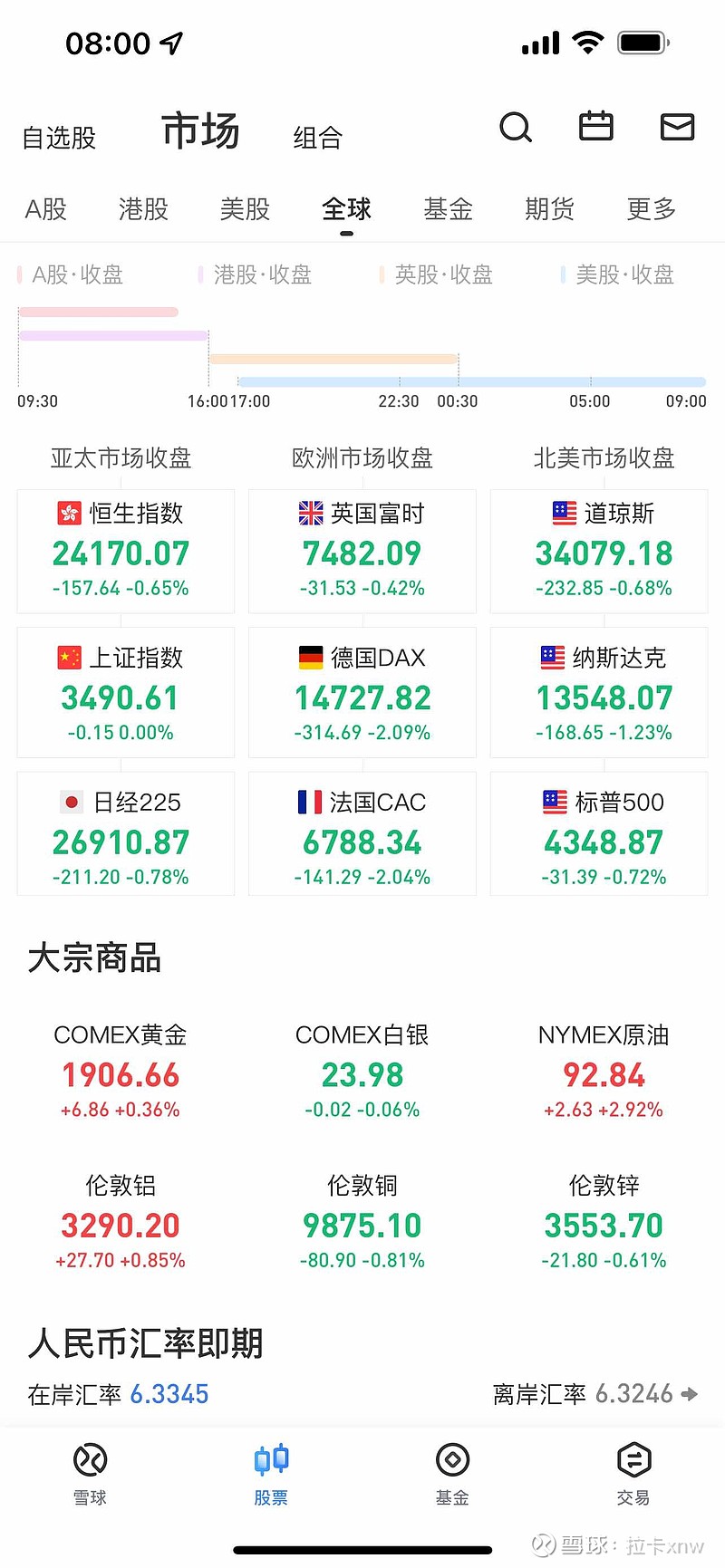The width and height of the screenshot is (725, 1568).
Task: Select the 期货 market tab
Action: pyautogui.click(x=550, y=209)
